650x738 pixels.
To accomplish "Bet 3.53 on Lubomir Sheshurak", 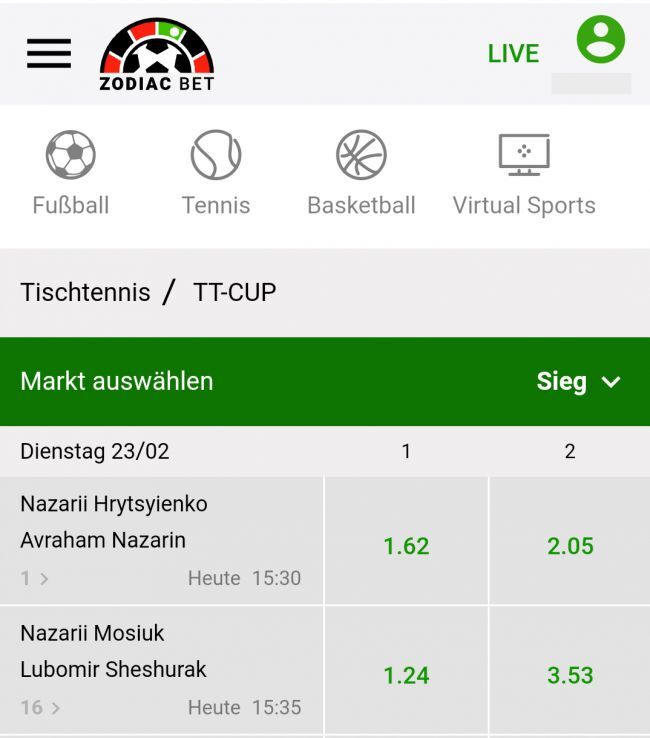I will (x=570, y=675).
